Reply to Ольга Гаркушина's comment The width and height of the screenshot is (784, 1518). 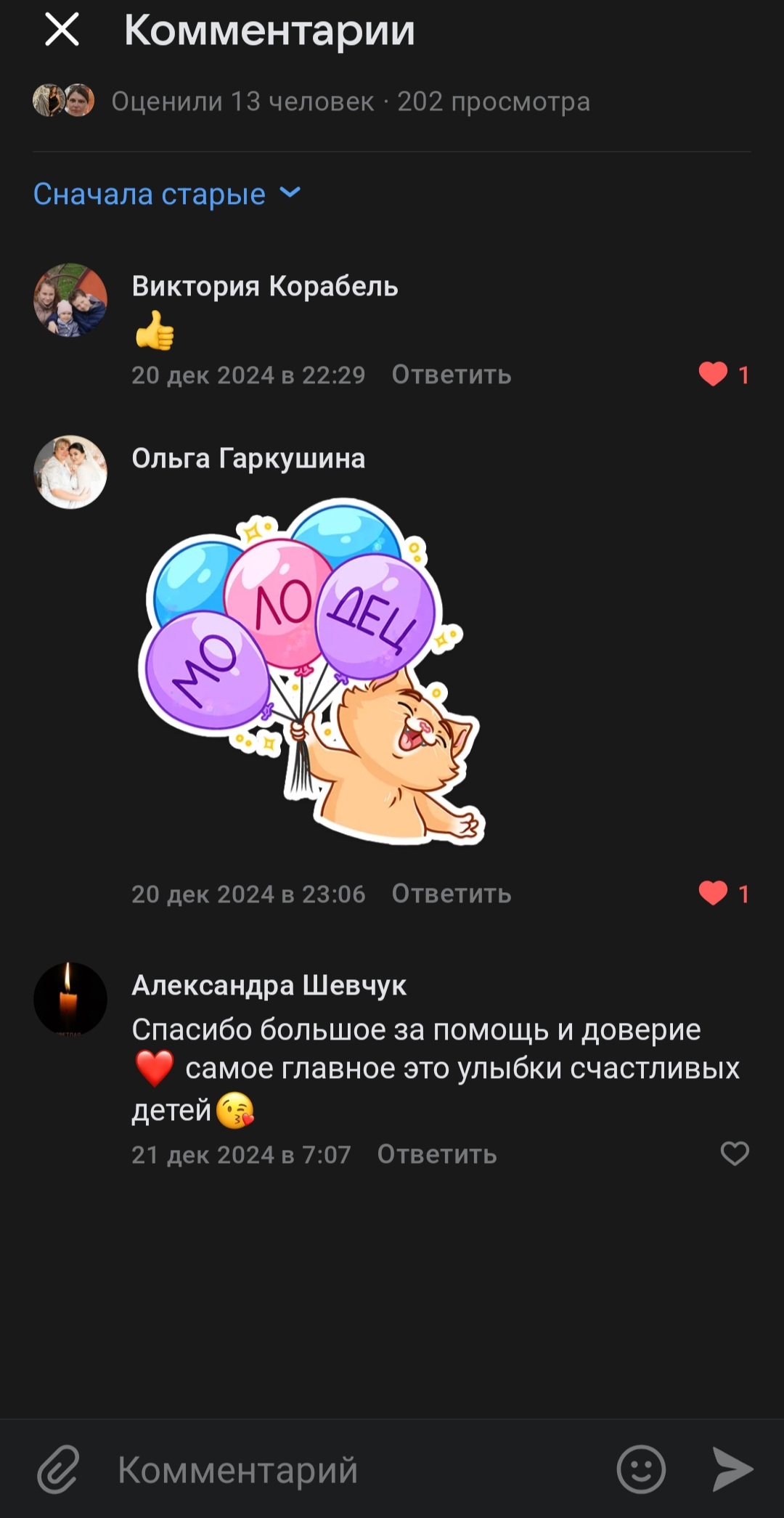click(451, 894)
